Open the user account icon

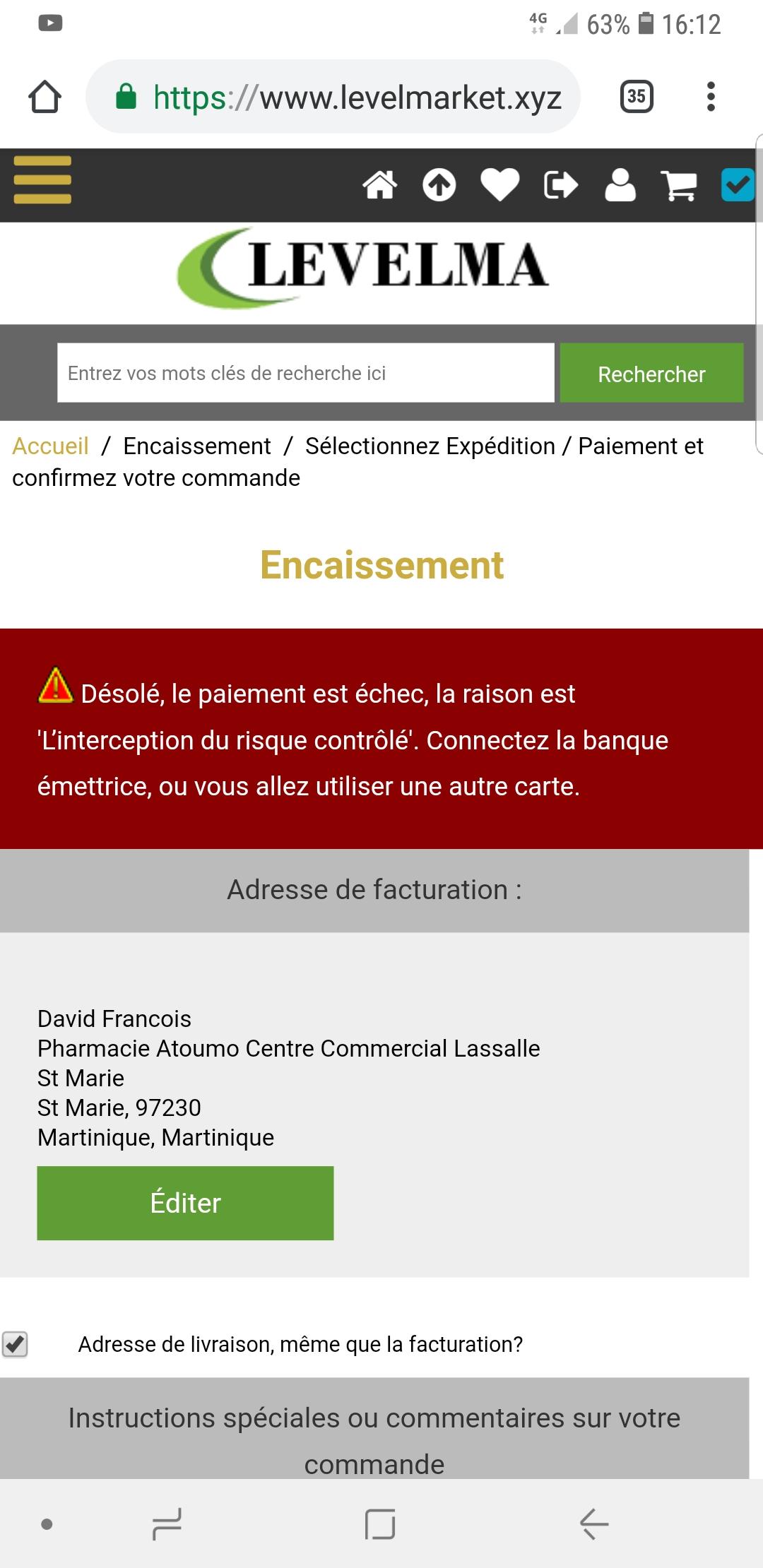click(620, 185)
